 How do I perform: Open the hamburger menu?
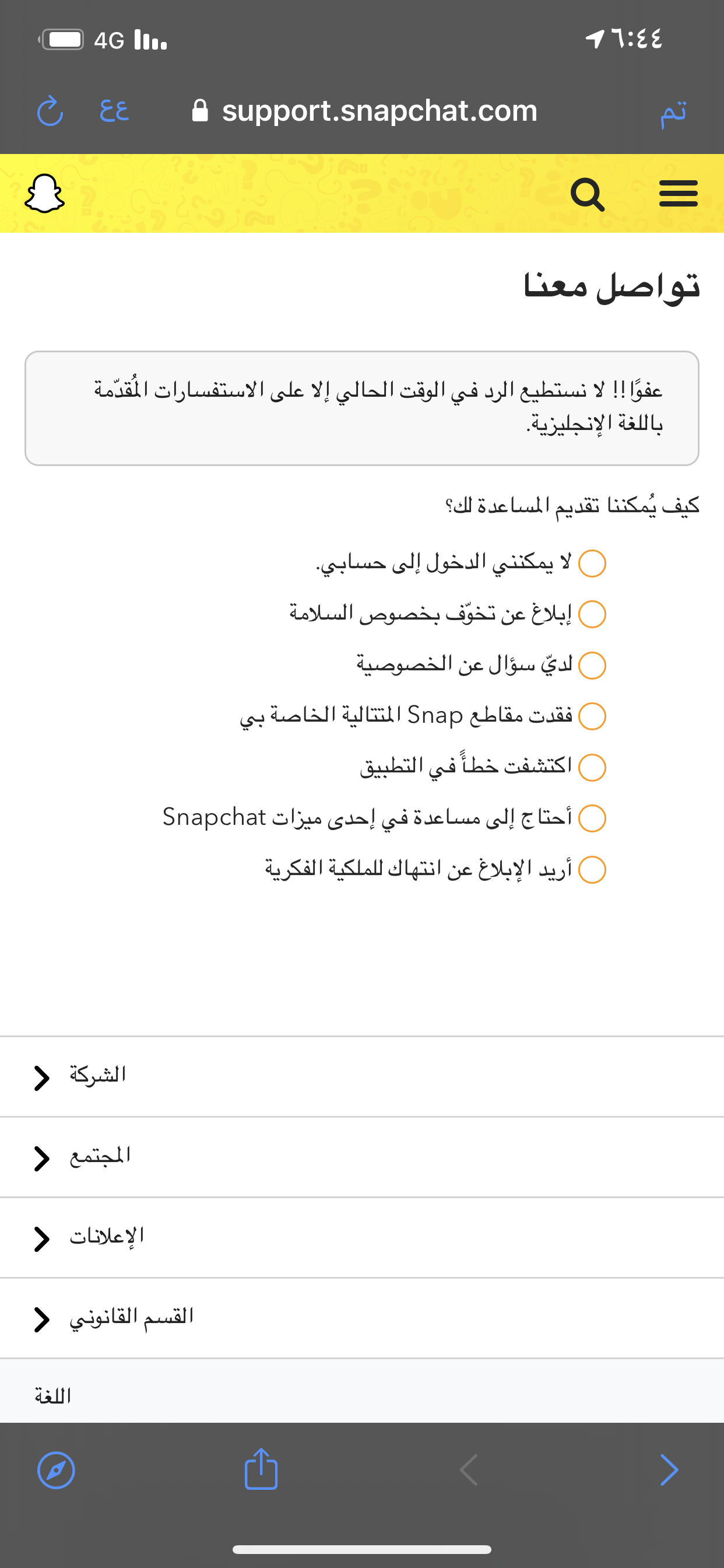point(678,194)
